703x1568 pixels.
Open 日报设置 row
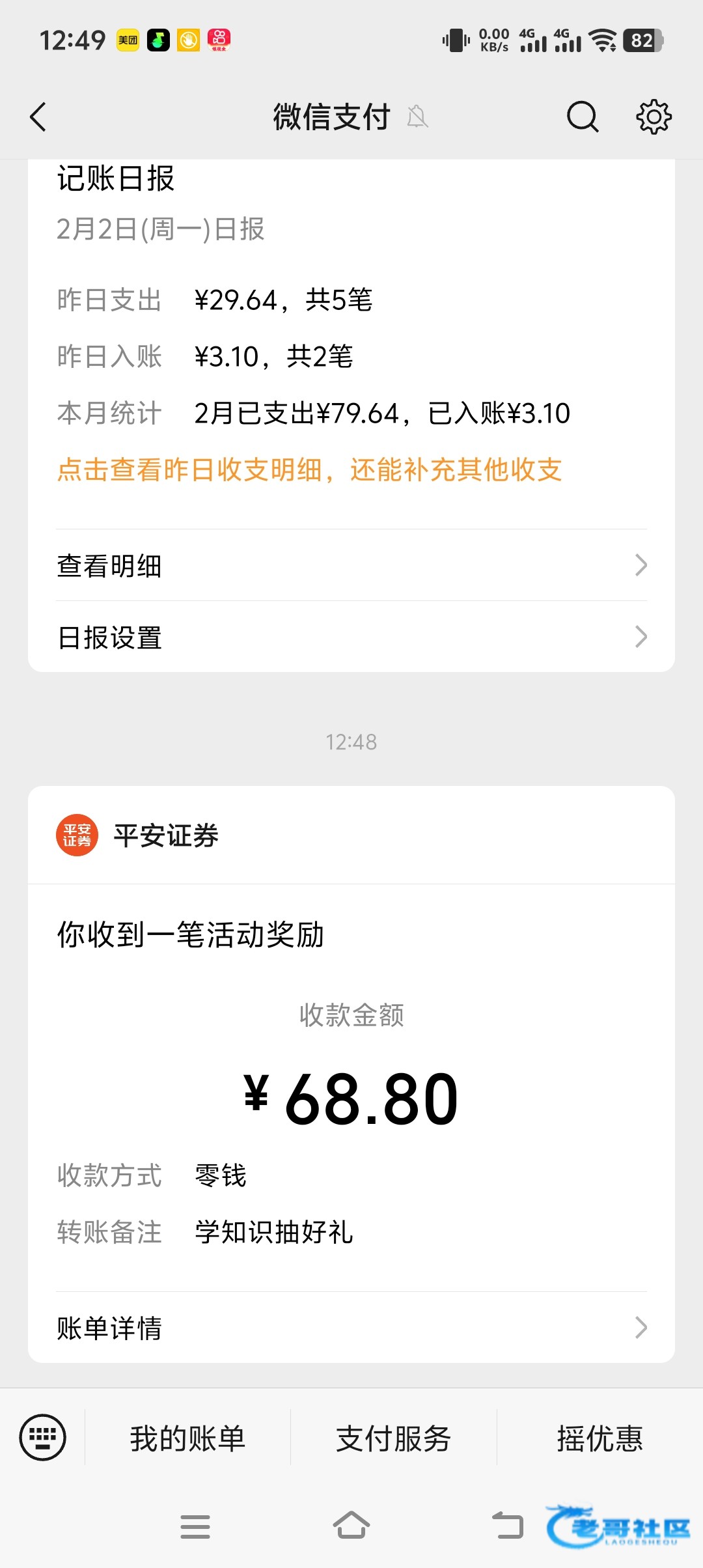pos(351,637)
